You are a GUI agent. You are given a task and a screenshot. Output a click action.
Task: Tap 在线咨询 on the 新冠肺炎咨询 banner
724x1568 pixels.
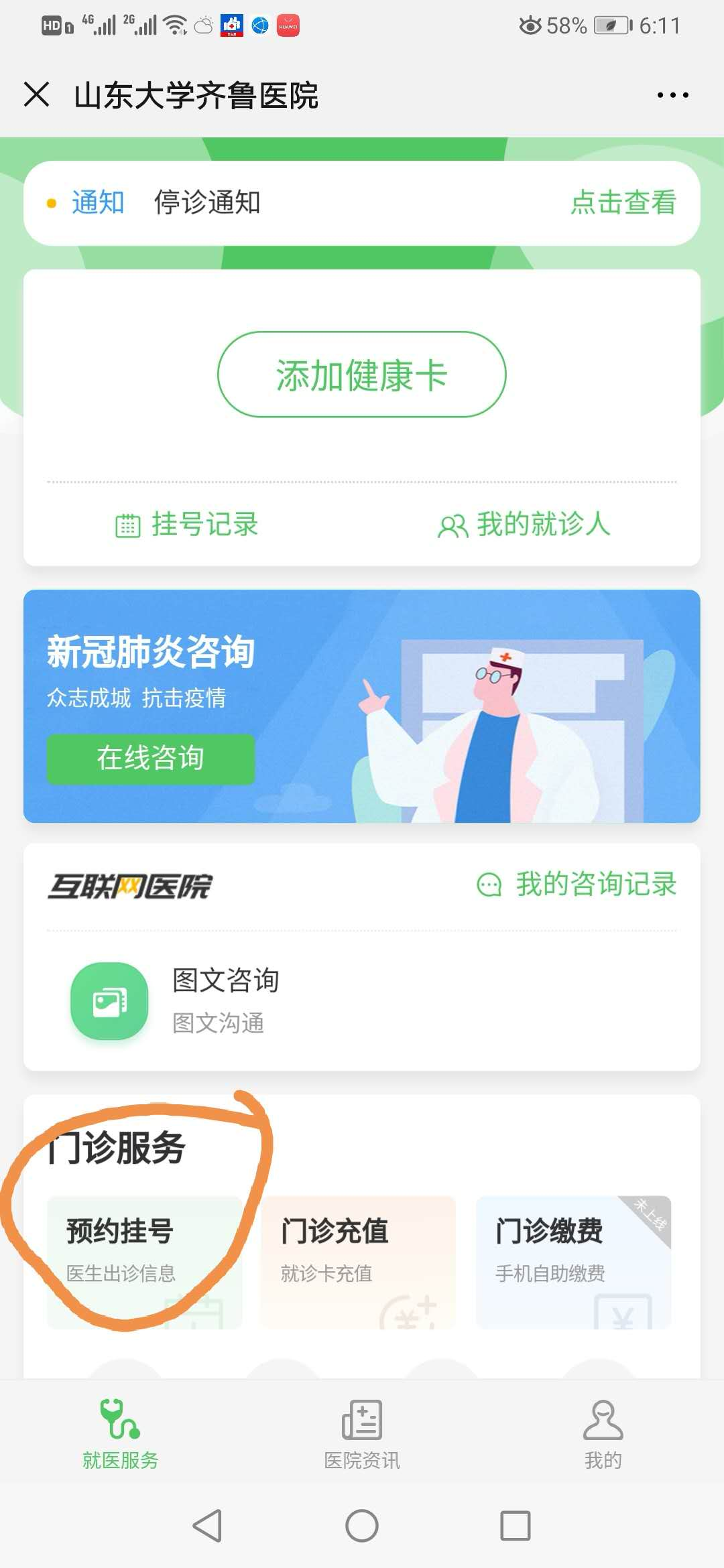click(x=151, y=759)
